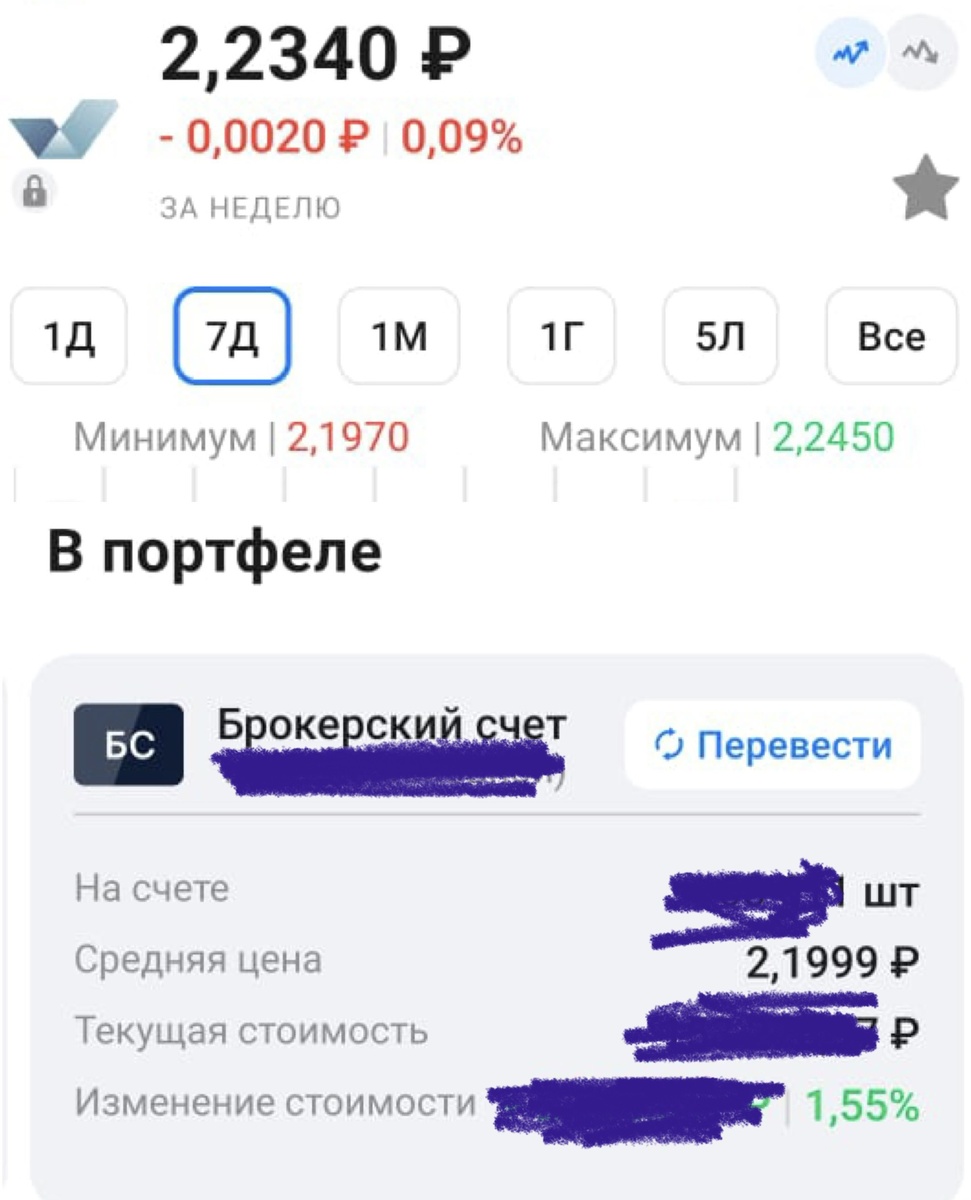Switch to the Все tab
The width and height of the screenshot is (971, 1200).
point(890,337)
